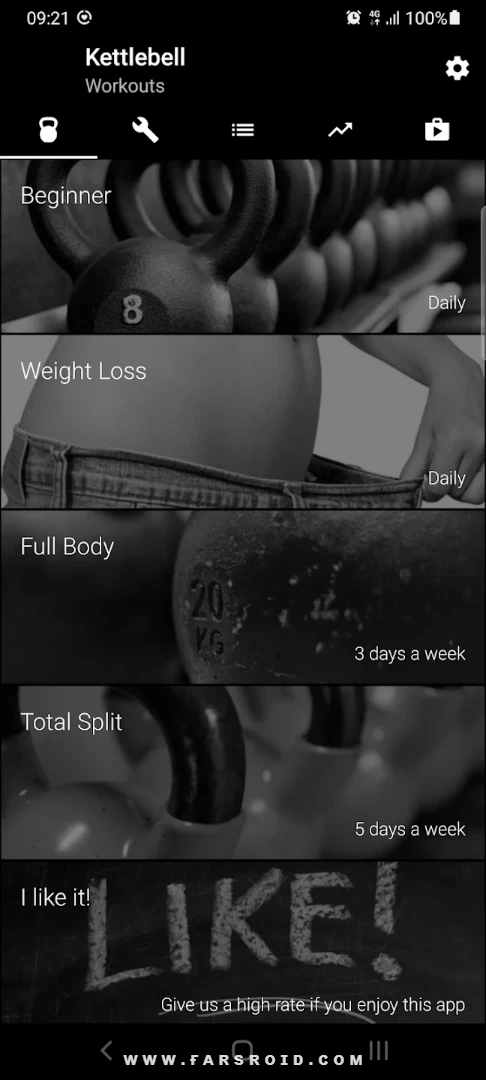486x1080 pixels.
Task: Open the Full Body 3 days a week plan
Action: 242,597
